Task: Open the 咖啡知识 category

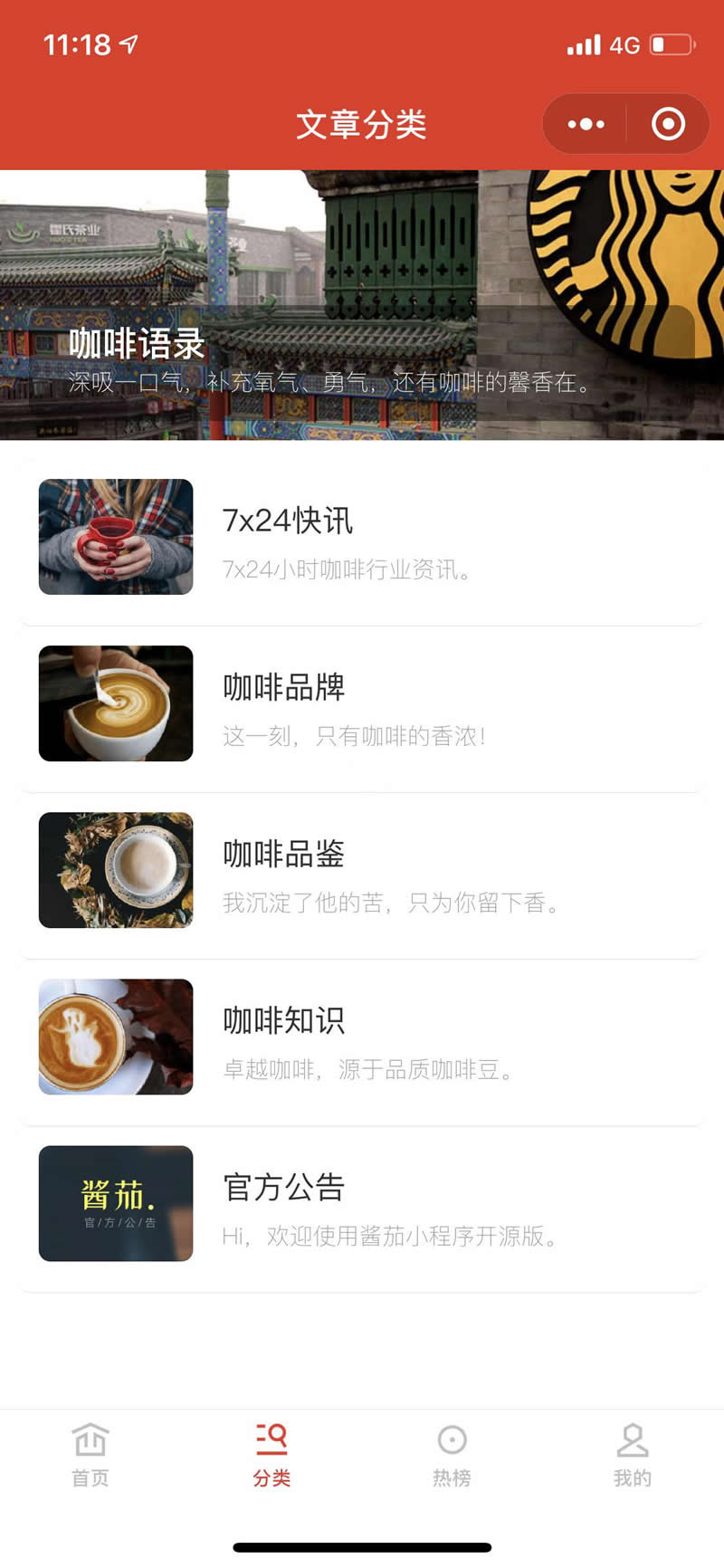Action: [362, 1037]
